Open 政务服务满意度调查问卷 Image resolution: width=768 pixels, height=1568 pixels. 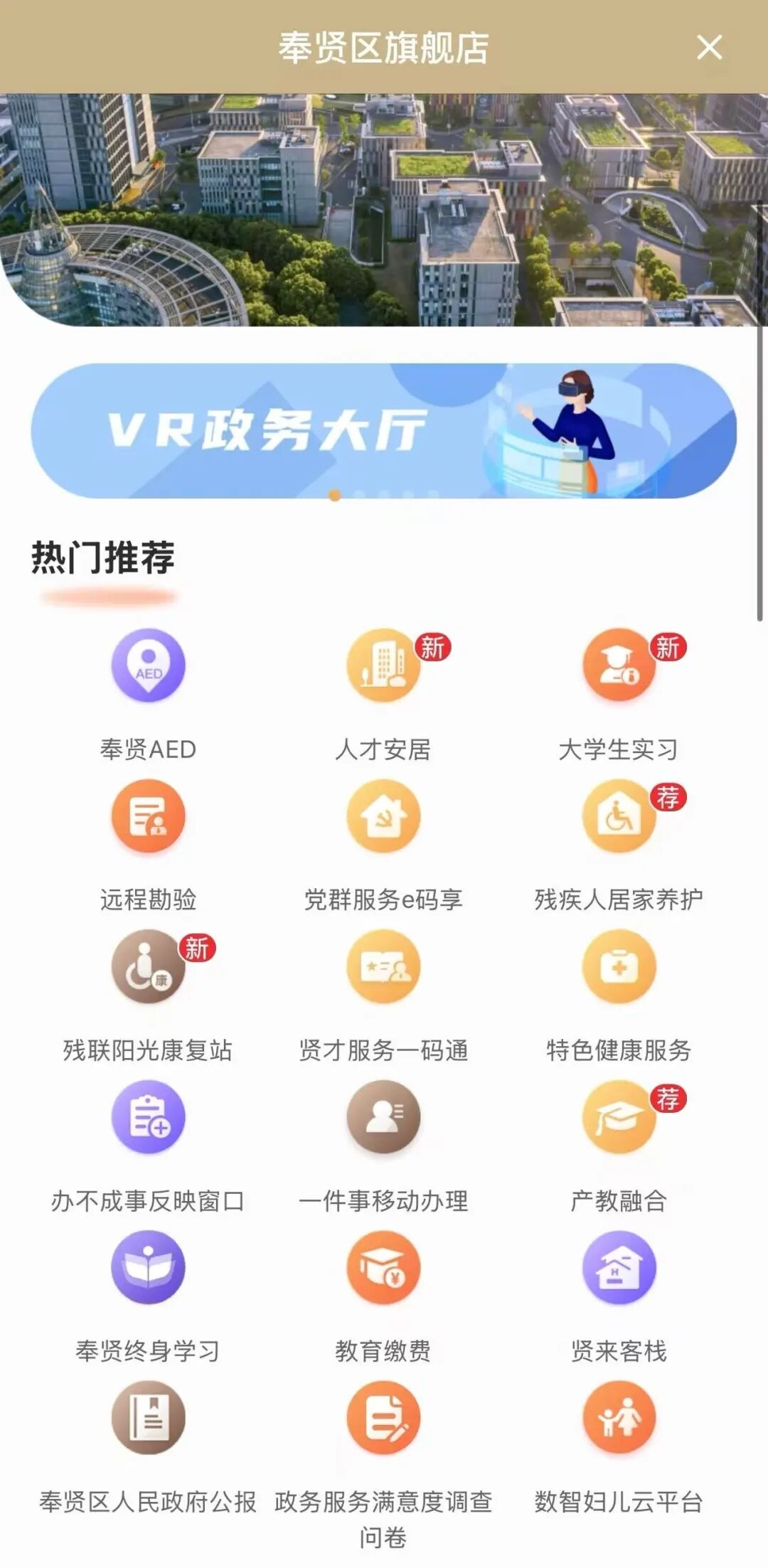point(383,1418)
